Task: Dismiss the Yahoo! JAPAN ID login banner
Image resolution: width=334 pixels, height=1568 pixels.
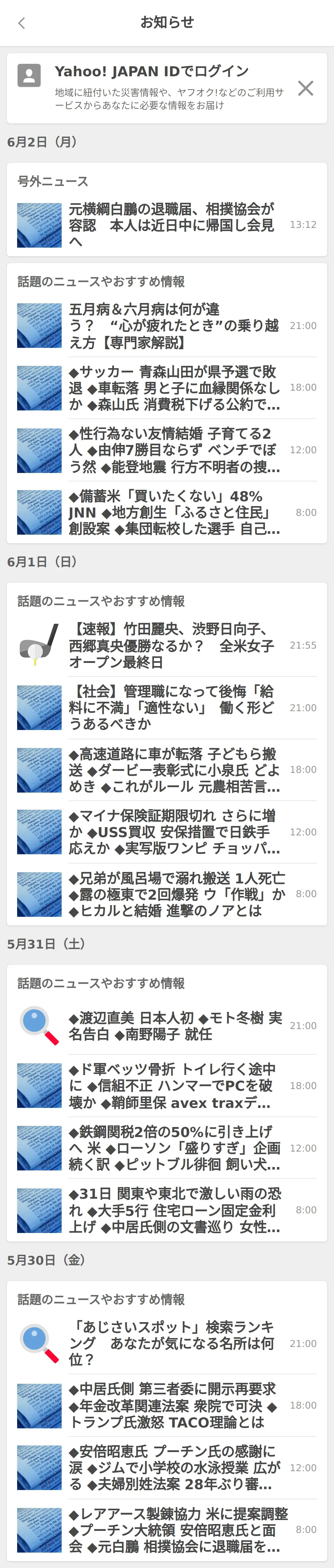Action: (x=305, y=88)
